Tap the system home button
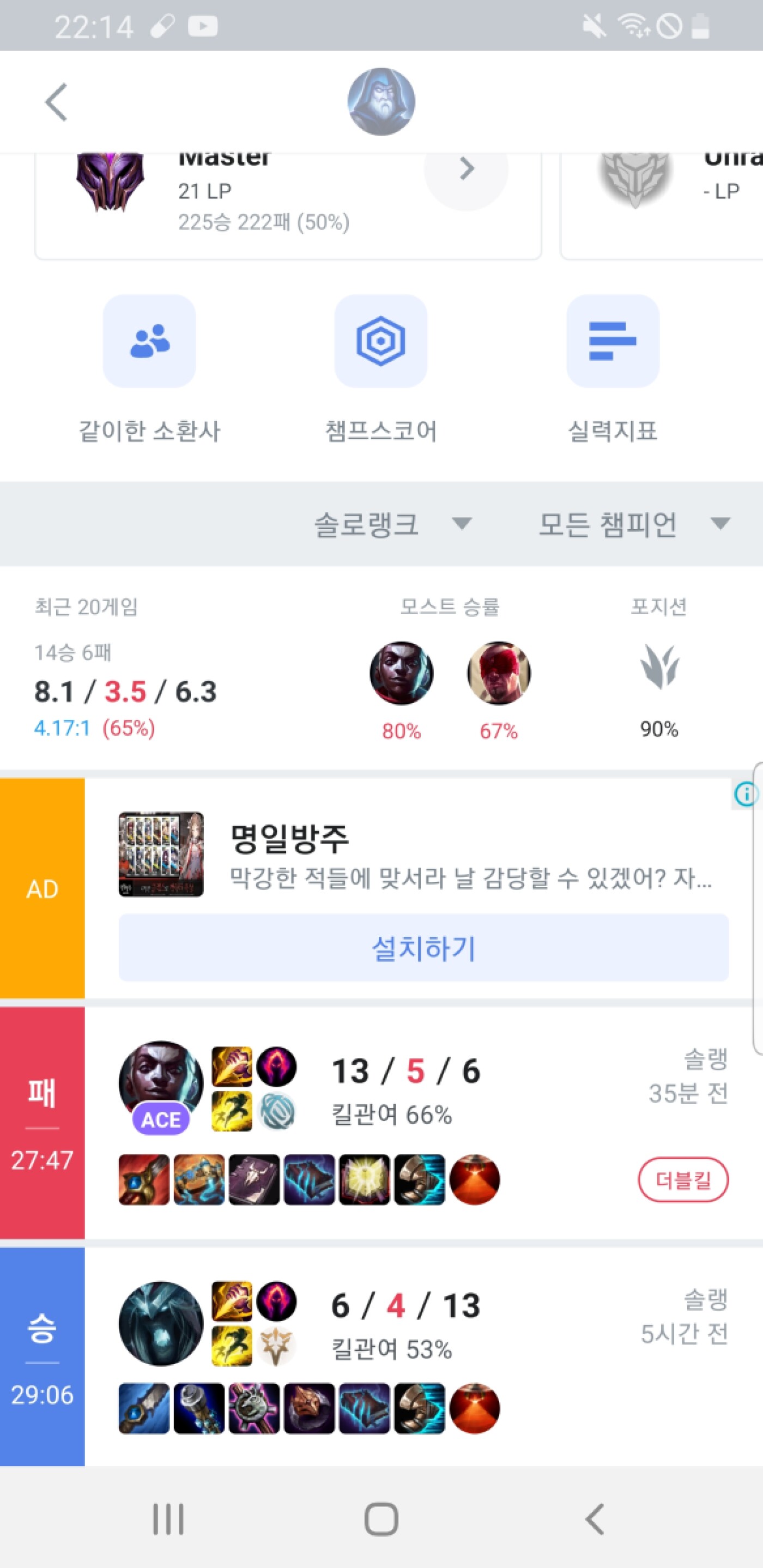The image size is (763, 1568). (x=381, y=1519)
